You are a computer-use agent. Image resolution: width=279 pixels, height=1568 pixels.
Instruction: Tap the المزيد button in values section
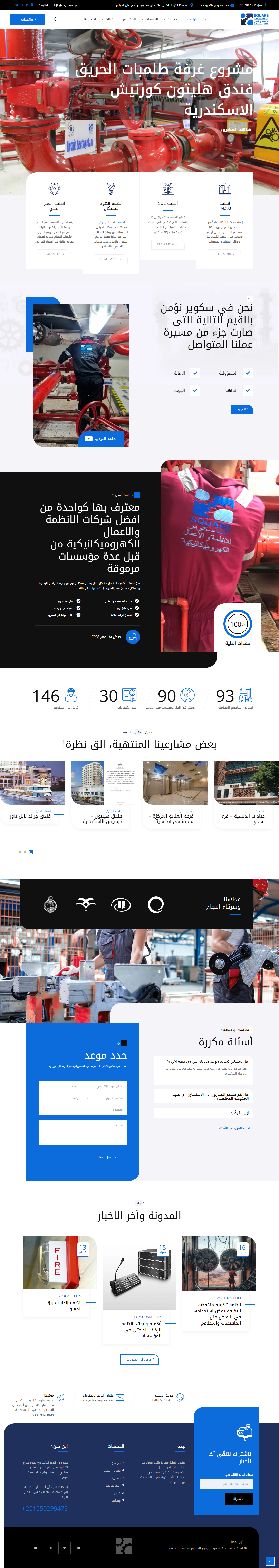(x=242, y=410)
